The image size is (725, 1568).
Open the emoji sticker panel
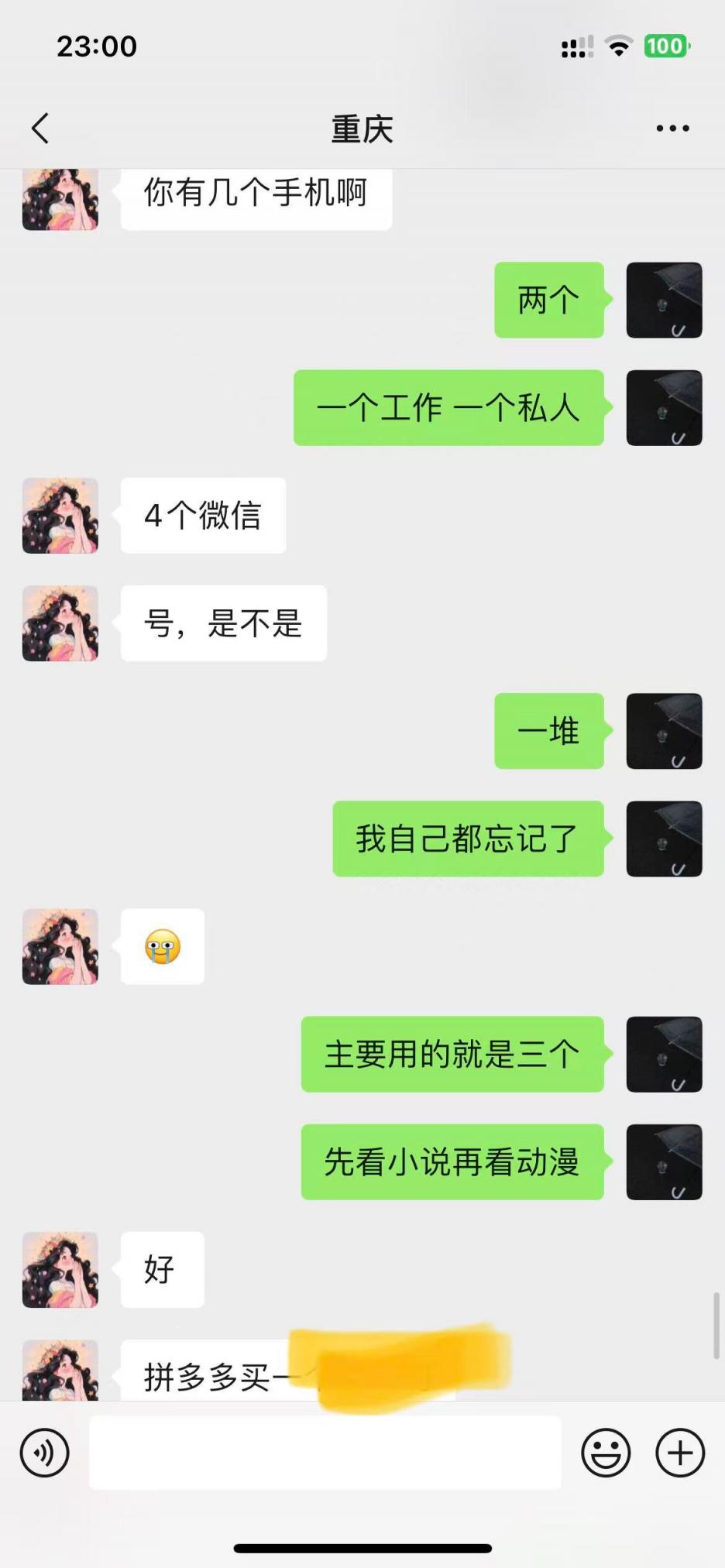[606, 1453]
